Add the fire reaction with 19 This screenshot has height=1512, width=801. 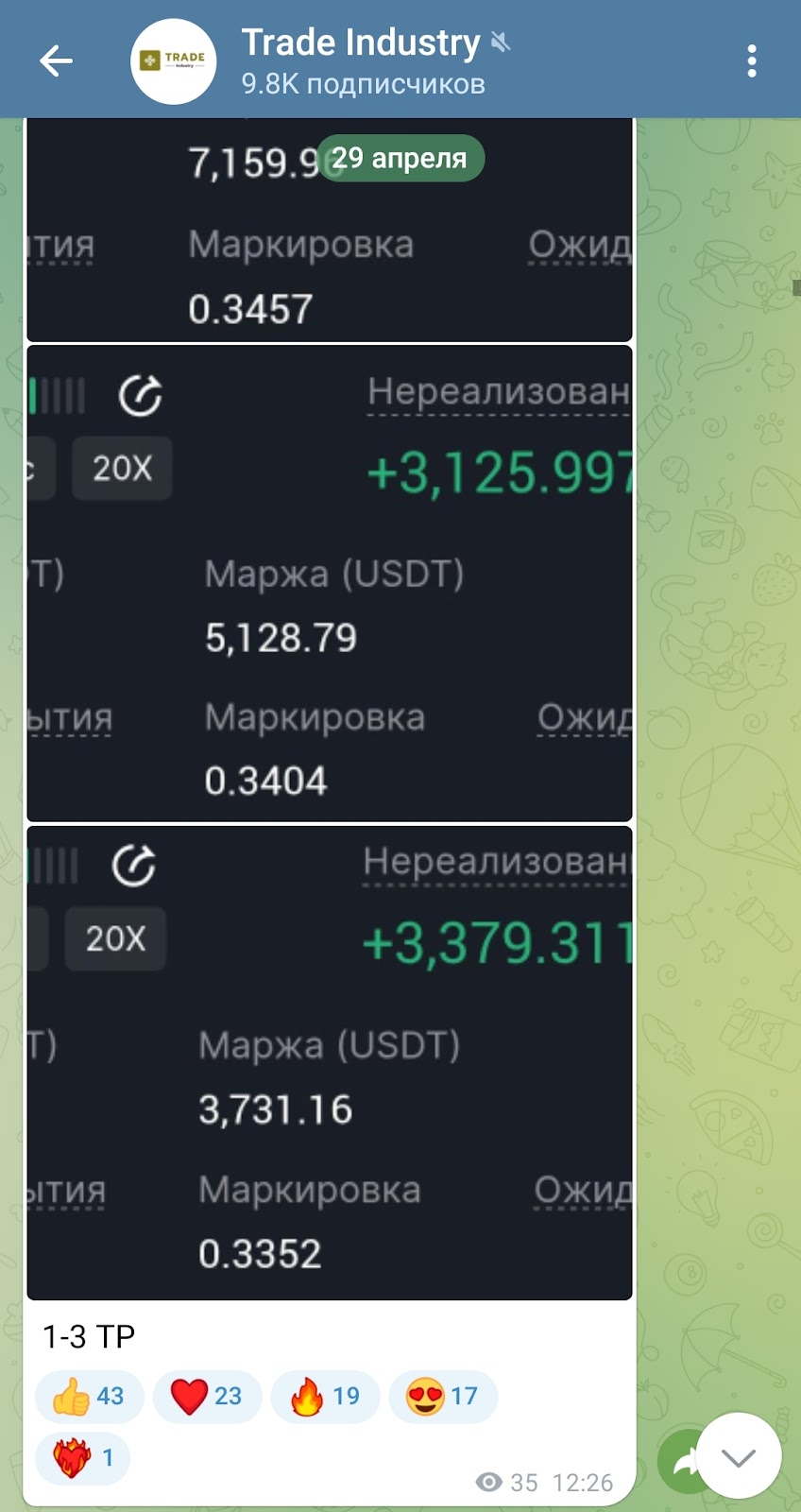[x=325, y=1396]
